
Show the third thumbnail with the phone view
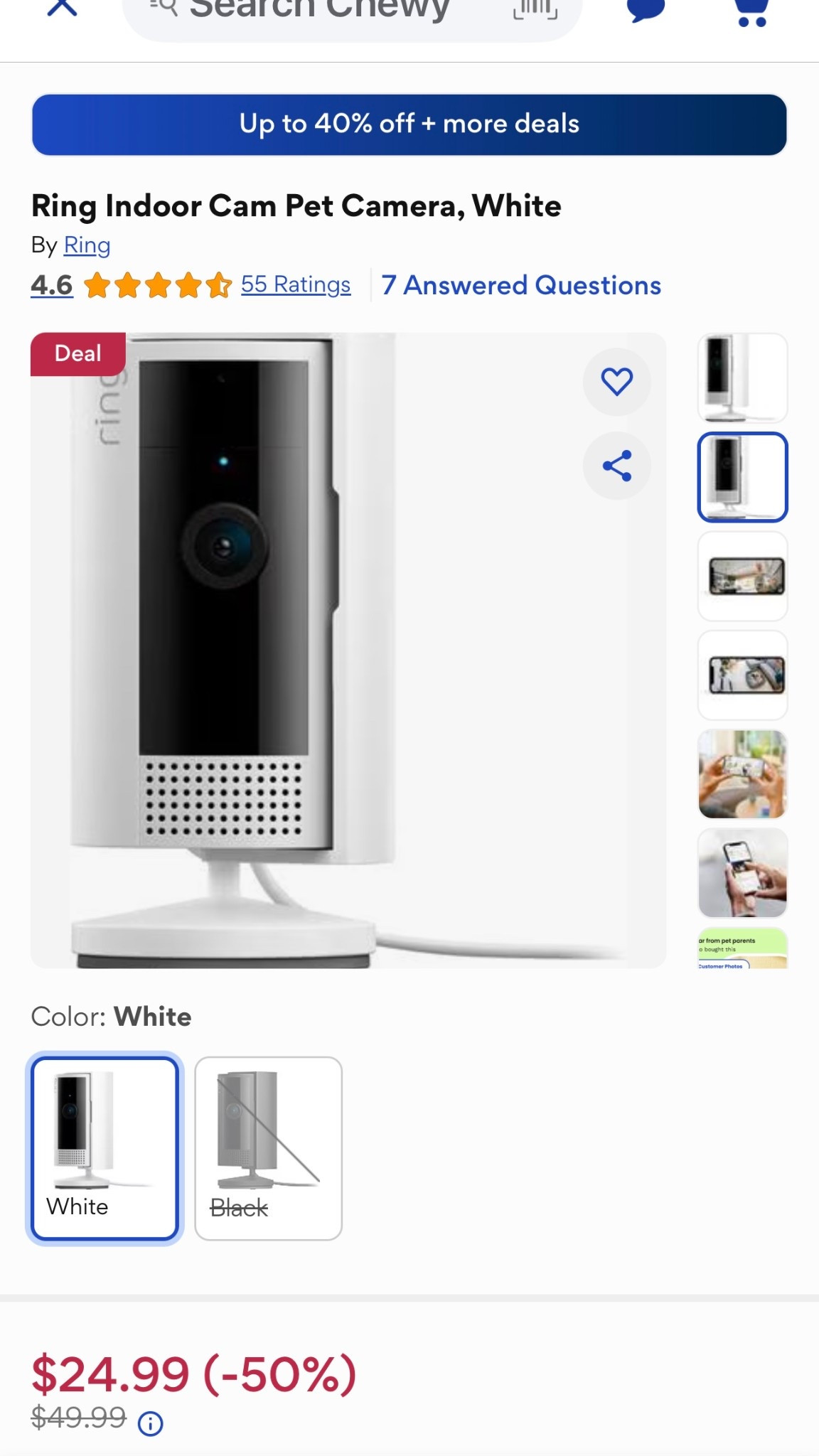coord(742,576)
